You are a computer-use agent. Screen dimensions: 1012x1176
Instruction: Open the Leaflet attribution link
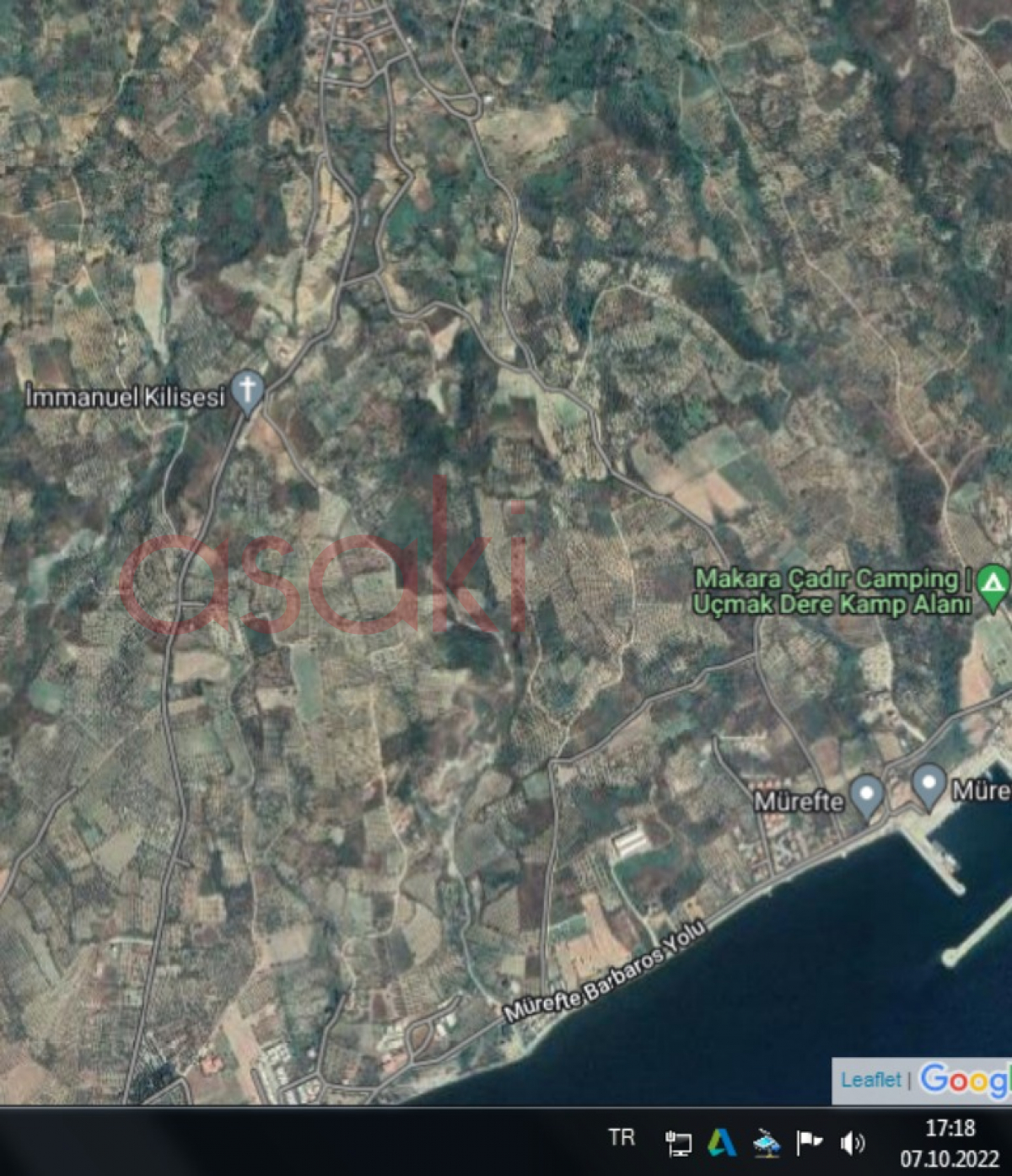coord(870,1079)
